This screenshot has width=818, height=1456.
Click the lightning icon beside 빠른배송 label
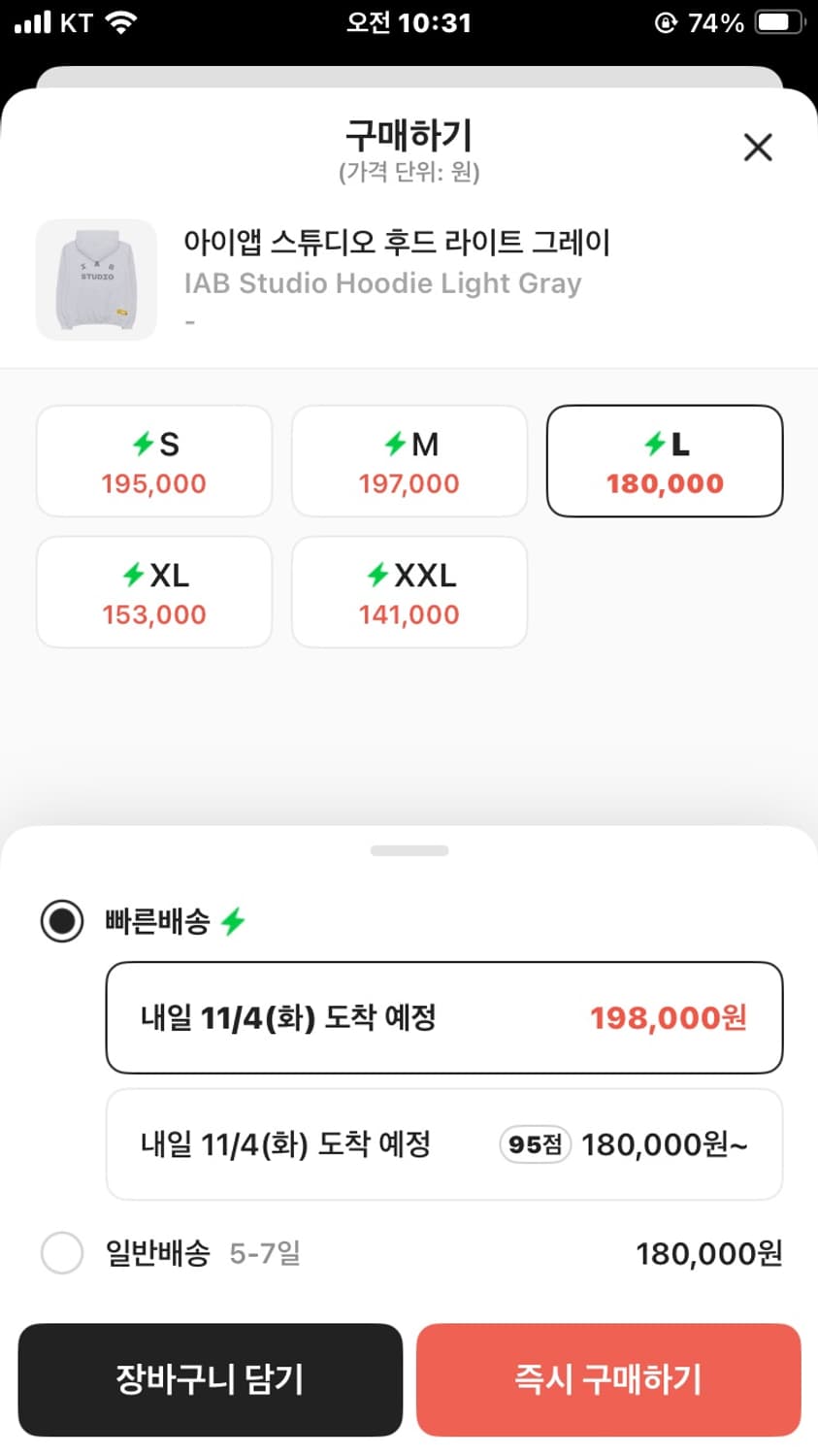233,920
